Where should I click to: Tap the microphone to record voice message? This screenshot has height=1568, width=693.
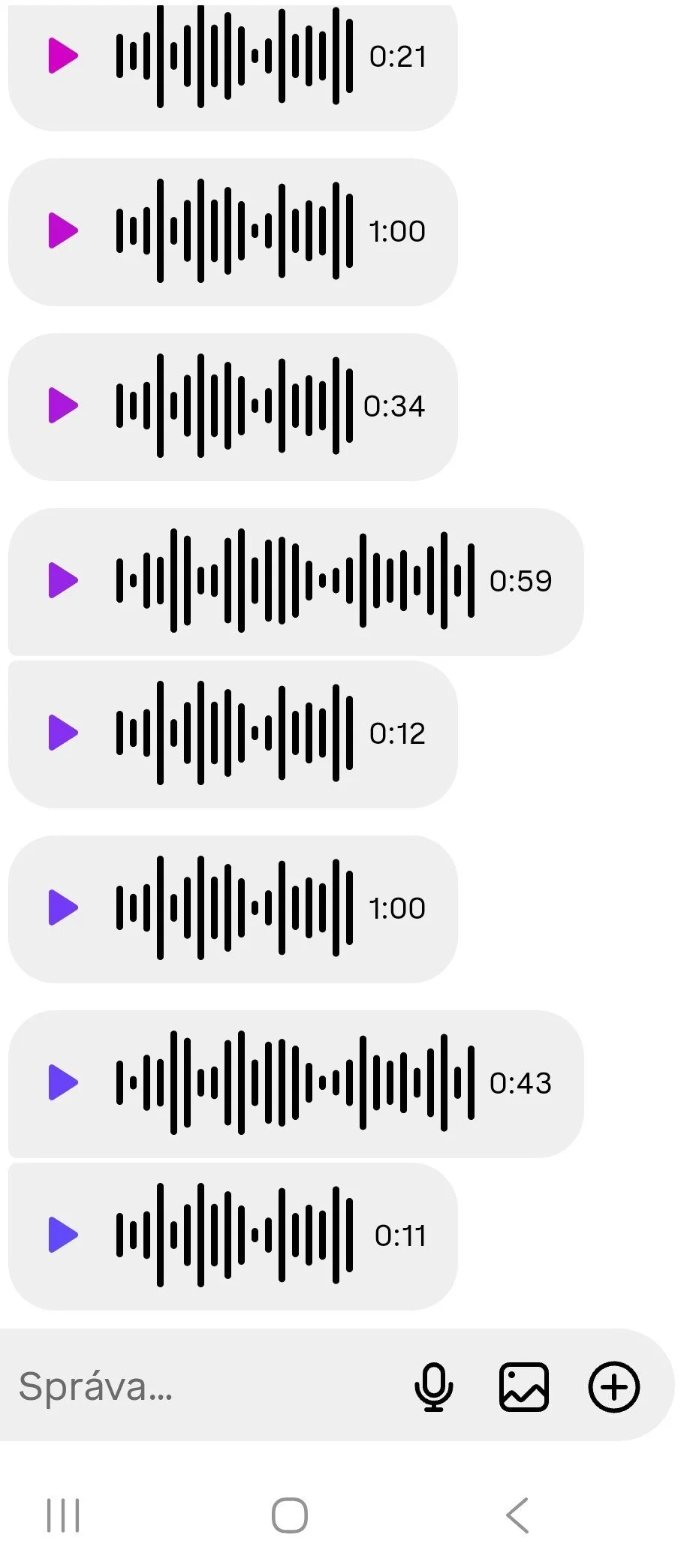[434, 1386]
